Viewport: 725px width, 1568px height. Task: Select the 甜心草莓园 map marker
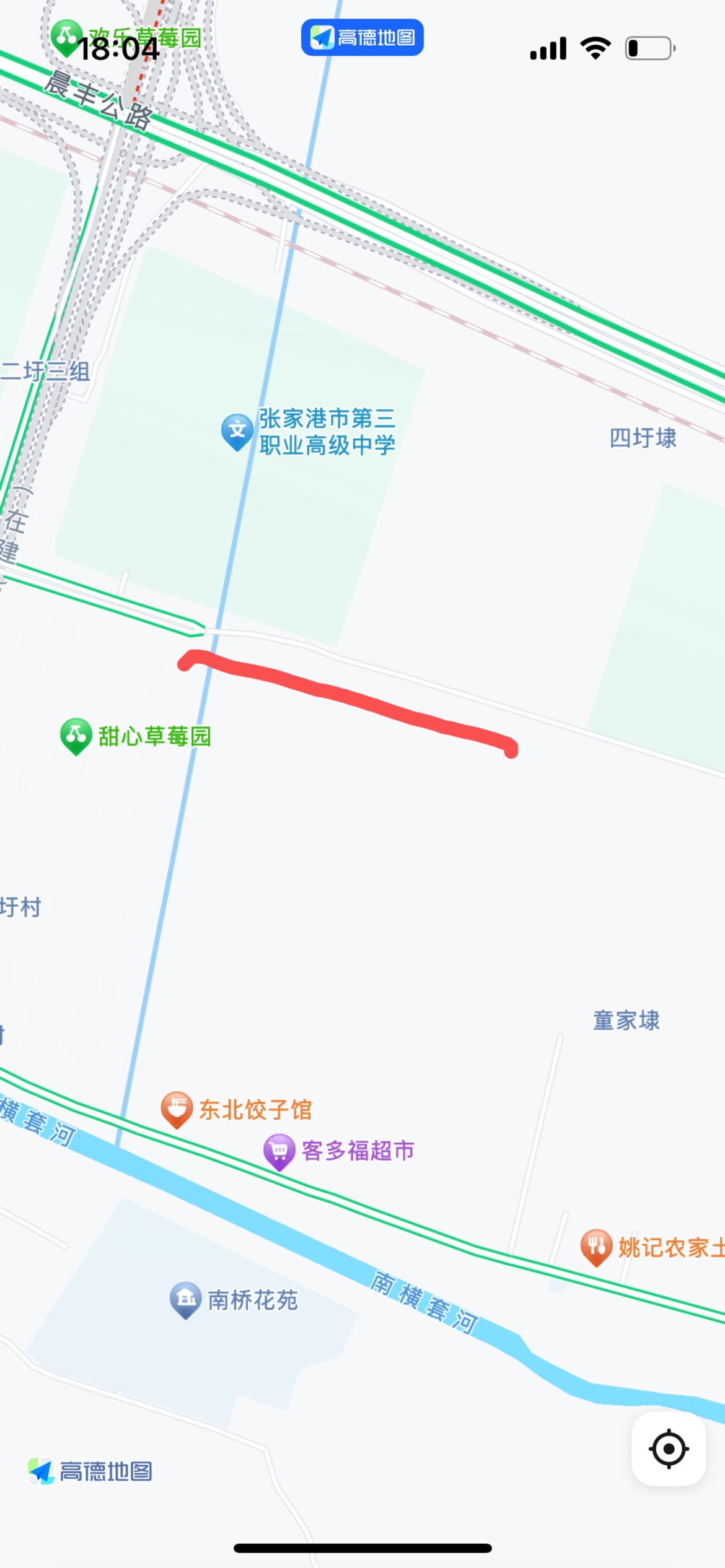(76, 735)
